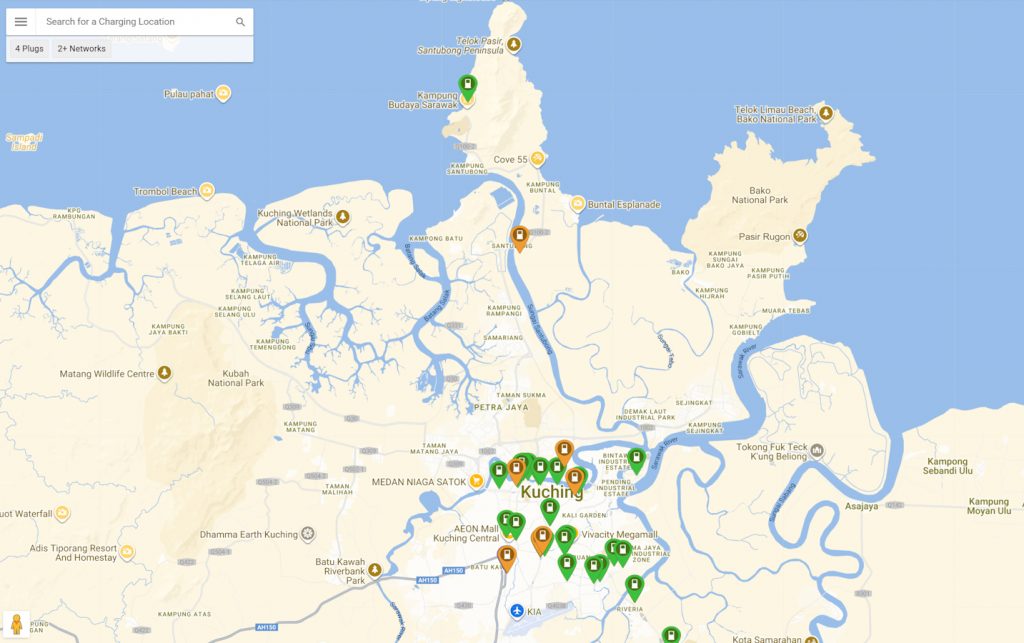
Task: Open the Bako National Park Pasir Rugon marker
Action: (799, 237)
